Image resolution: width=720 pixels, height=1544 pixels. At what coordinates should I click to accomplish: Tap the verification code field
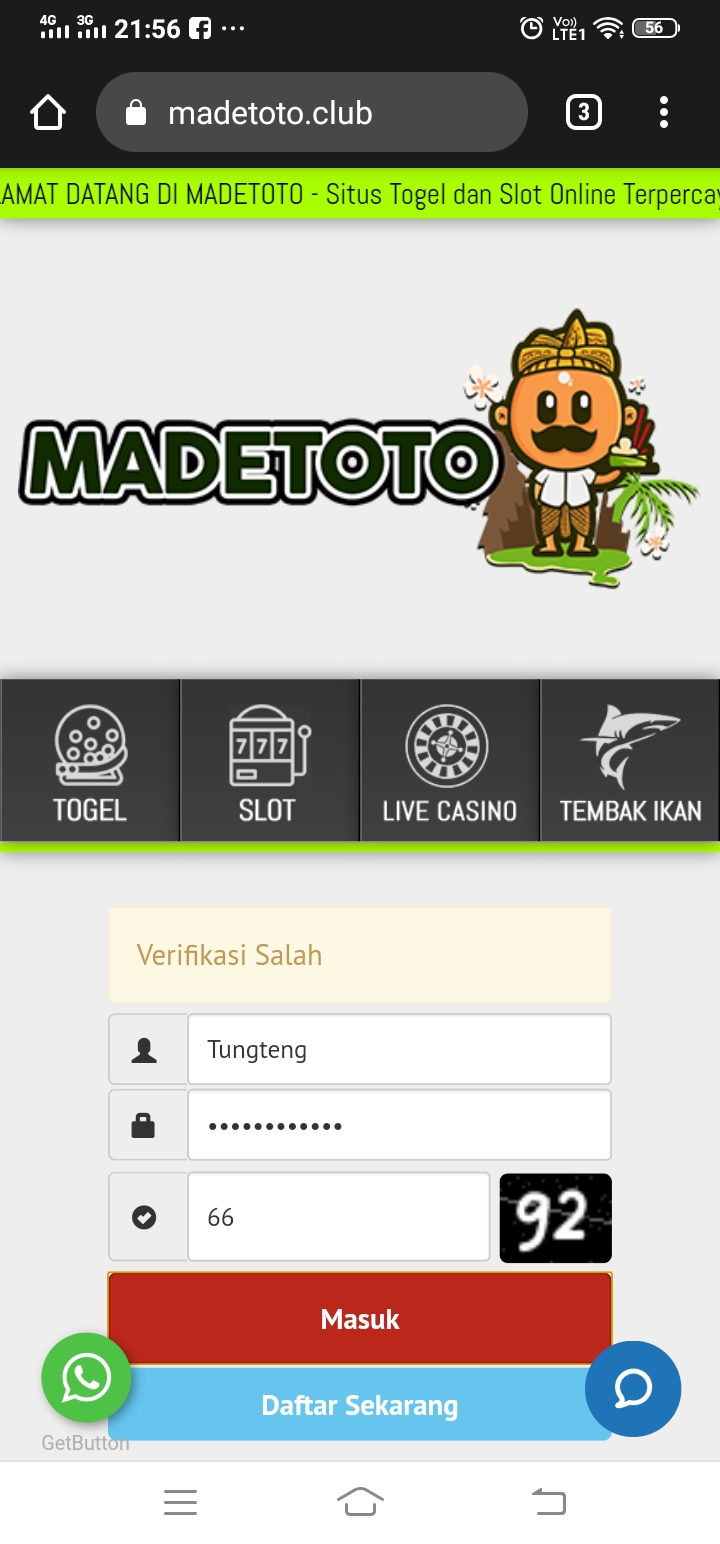[338, 1217]
